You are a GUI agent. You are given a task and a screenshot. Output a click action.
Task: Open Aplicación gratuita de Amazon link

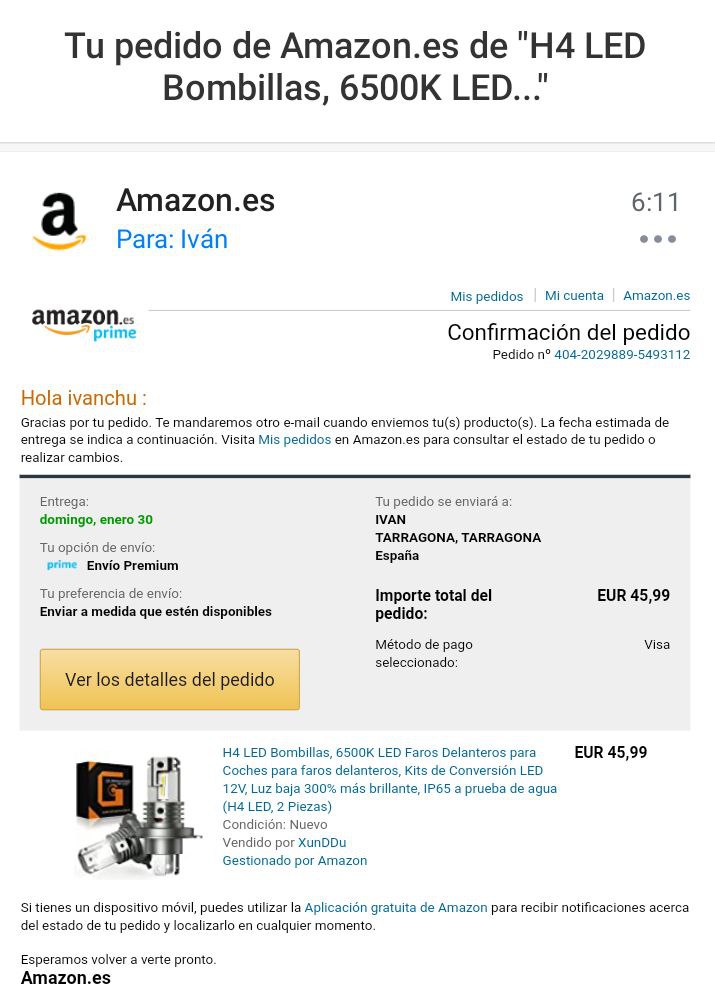pyautogui.click(x=396, y=907)
